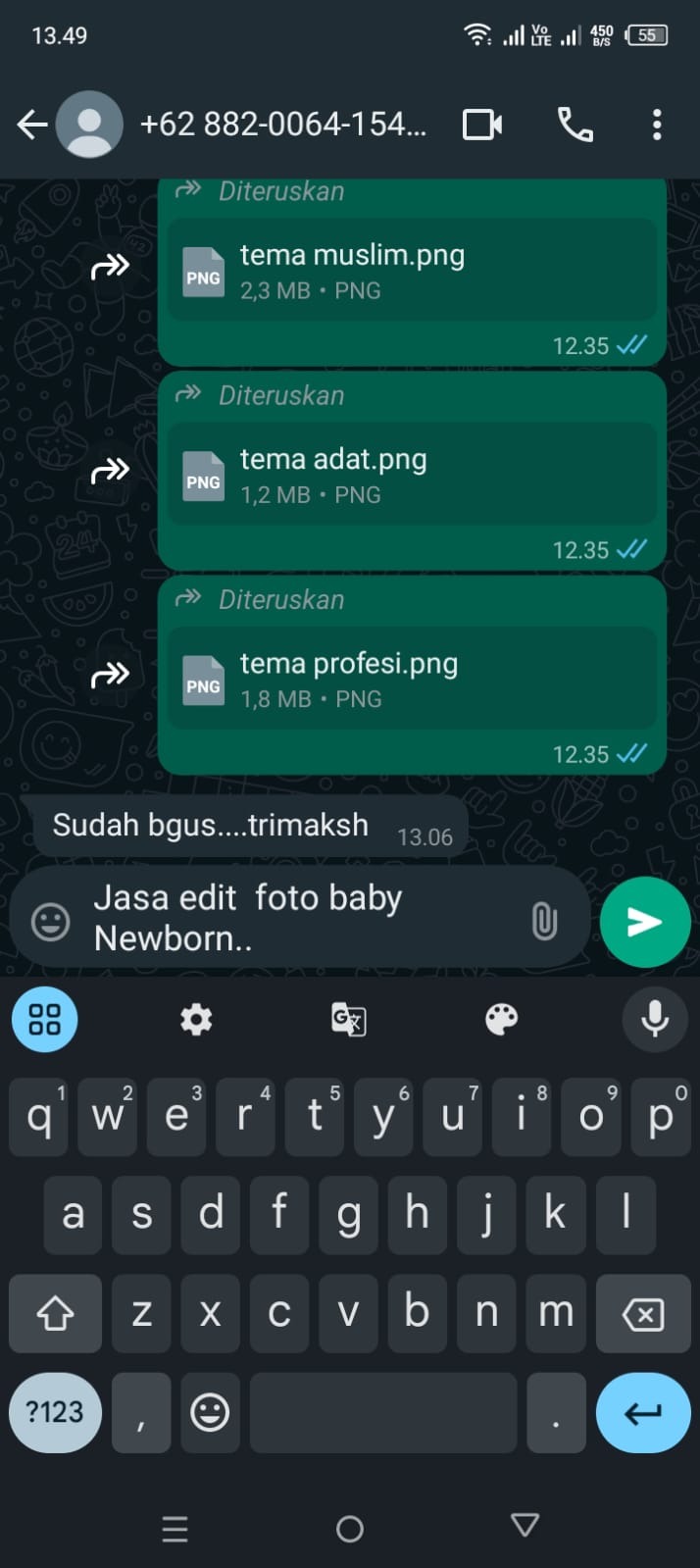Forward tema profesi.png with the arrow icon
700x1568 pixels.
pos(111,675)
